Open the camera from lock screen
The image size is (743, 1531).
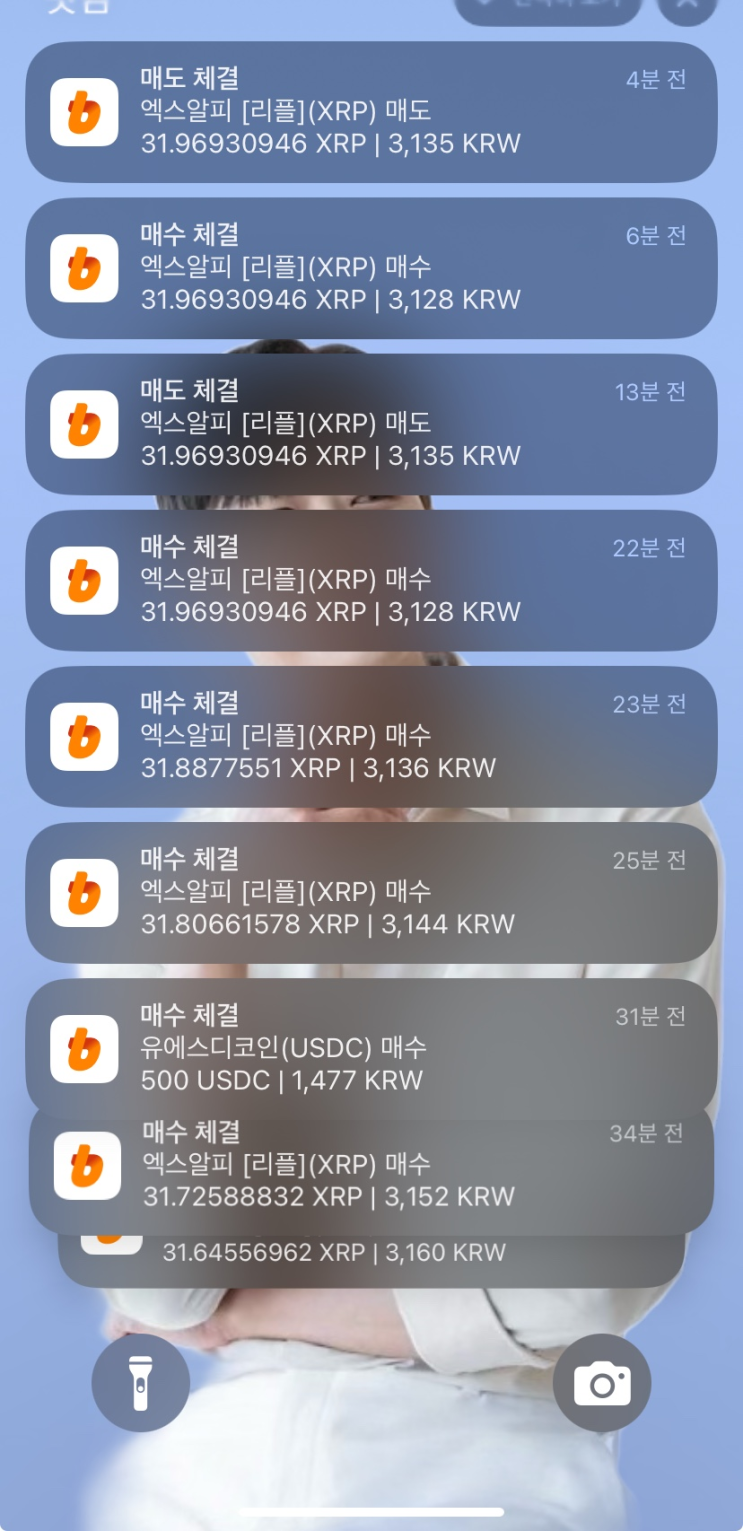(601, 1382)
